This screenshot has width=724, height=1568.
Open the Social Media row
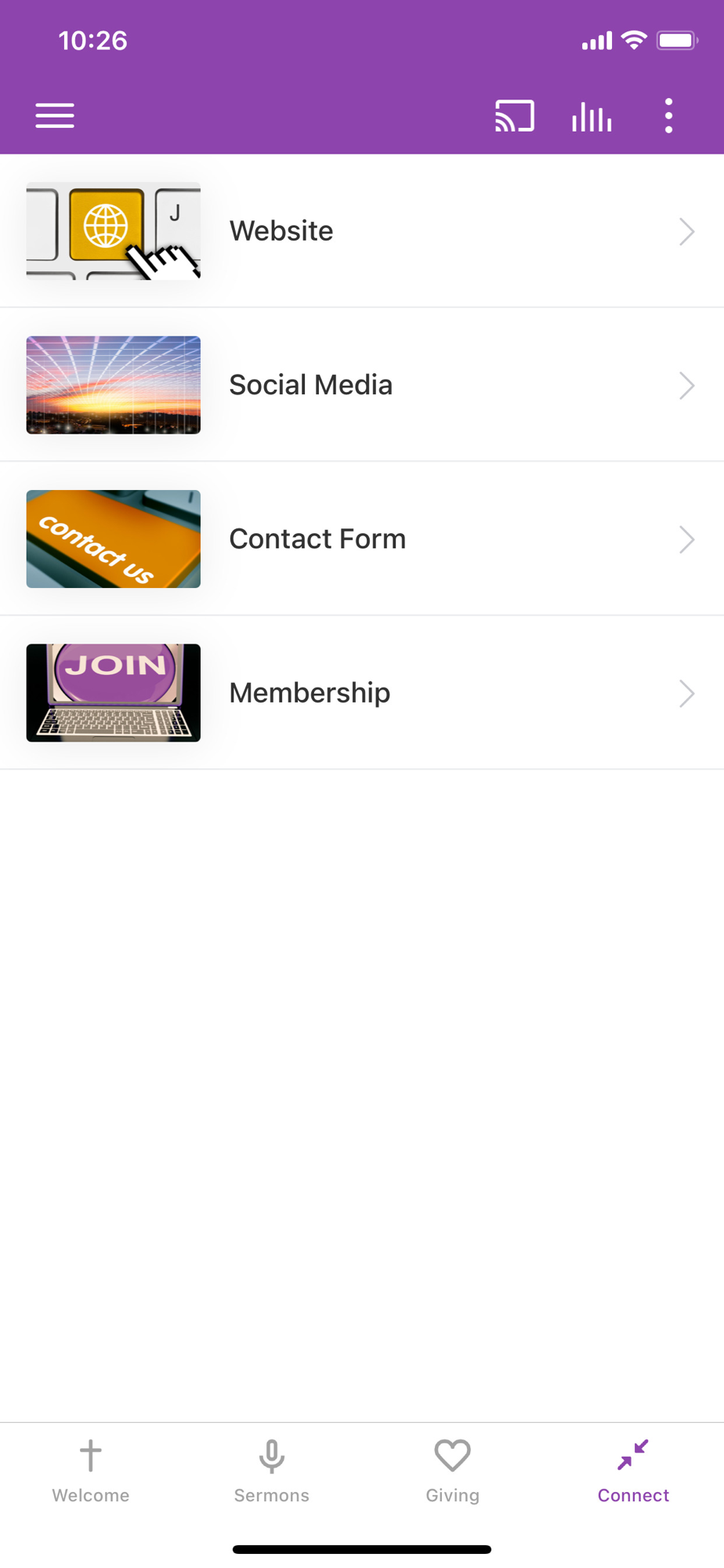[x=362, y=385]
